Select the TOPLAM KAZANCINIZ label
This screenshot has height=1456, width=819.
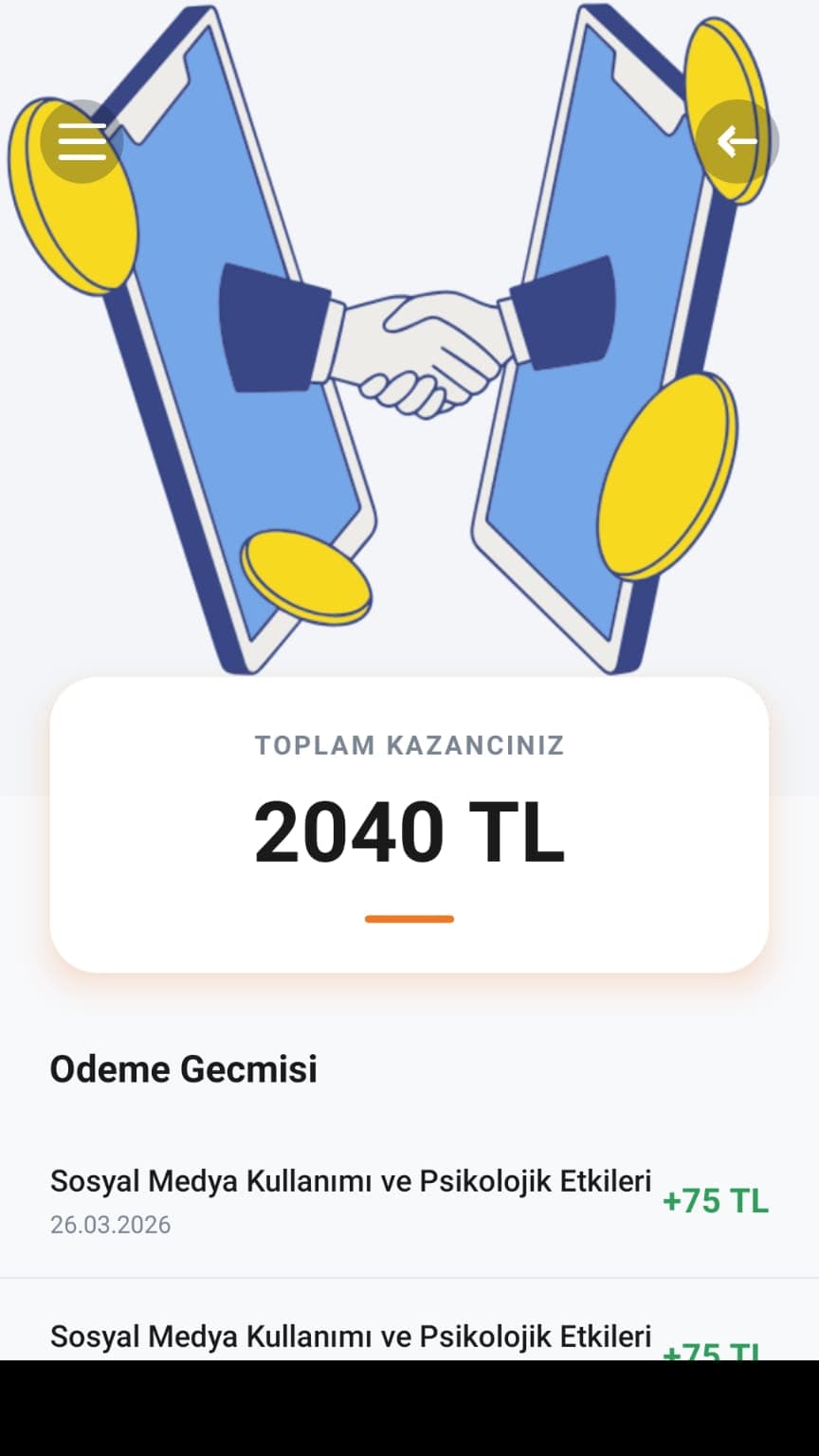(409, 746)
